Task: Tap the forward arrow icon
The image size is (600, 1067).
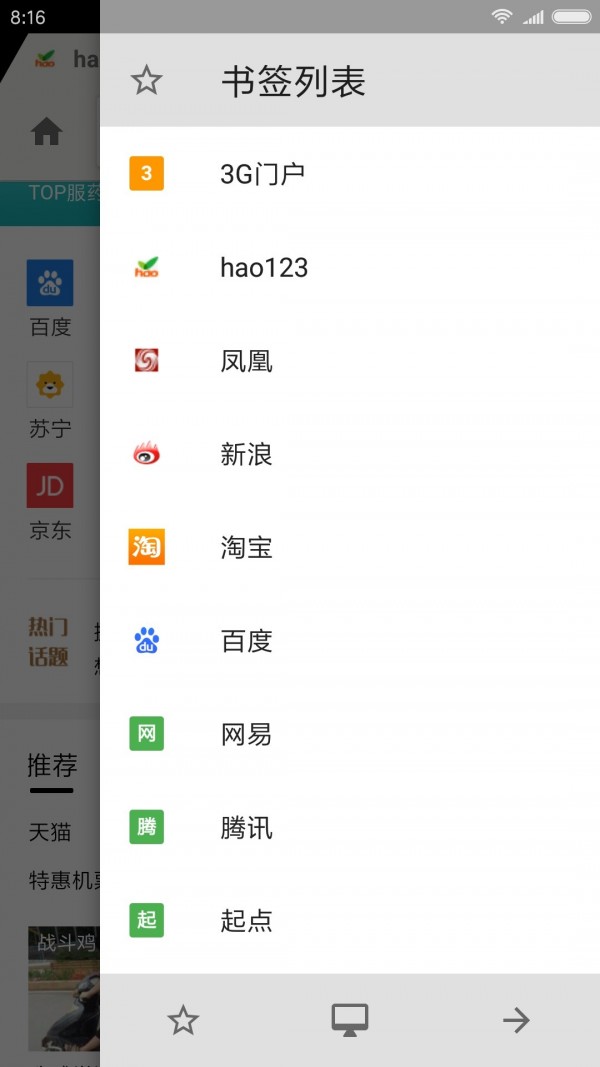Action: [516, 1020]
